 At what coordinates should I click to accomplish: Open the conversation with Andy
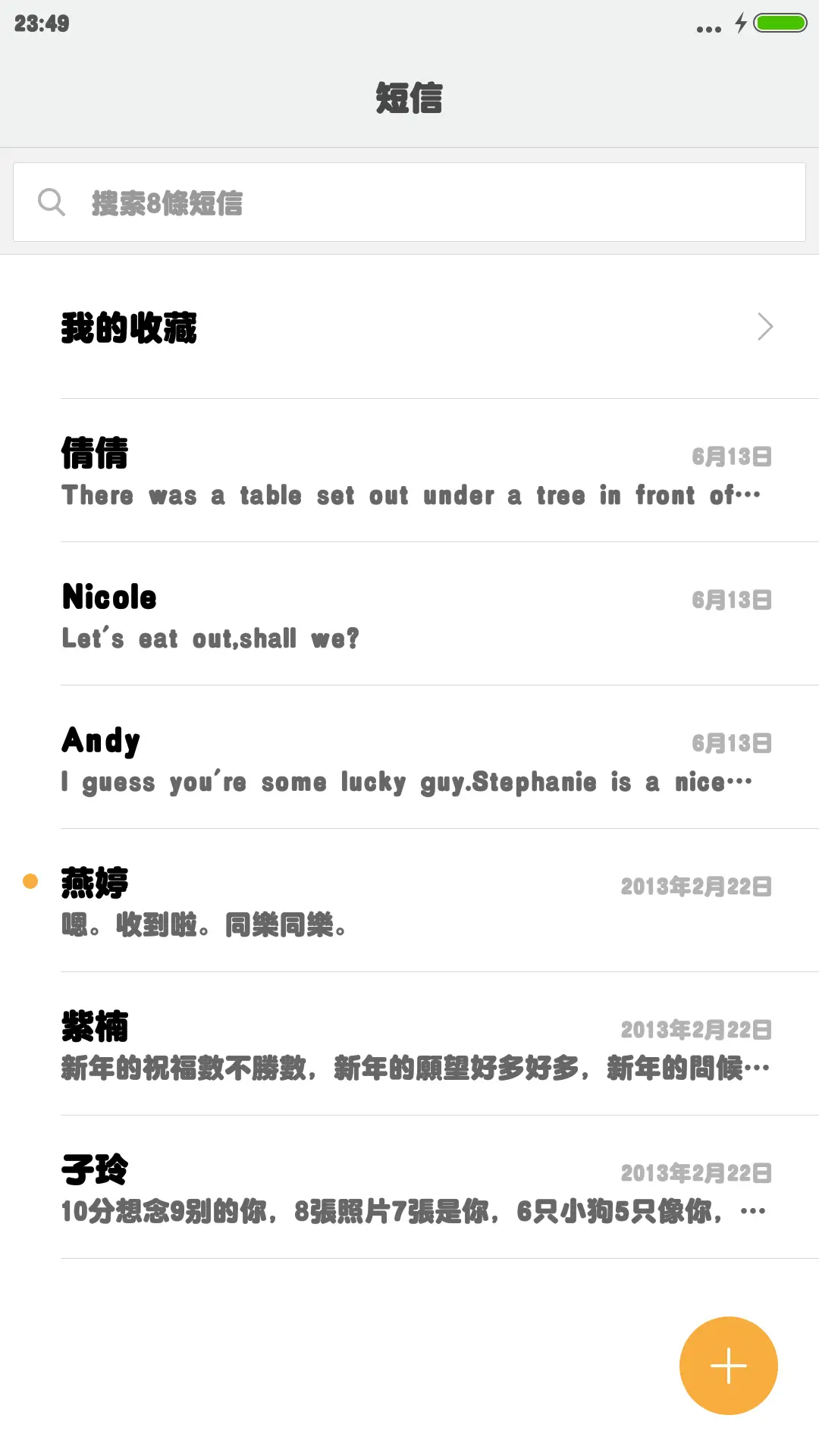pos(409,758)
